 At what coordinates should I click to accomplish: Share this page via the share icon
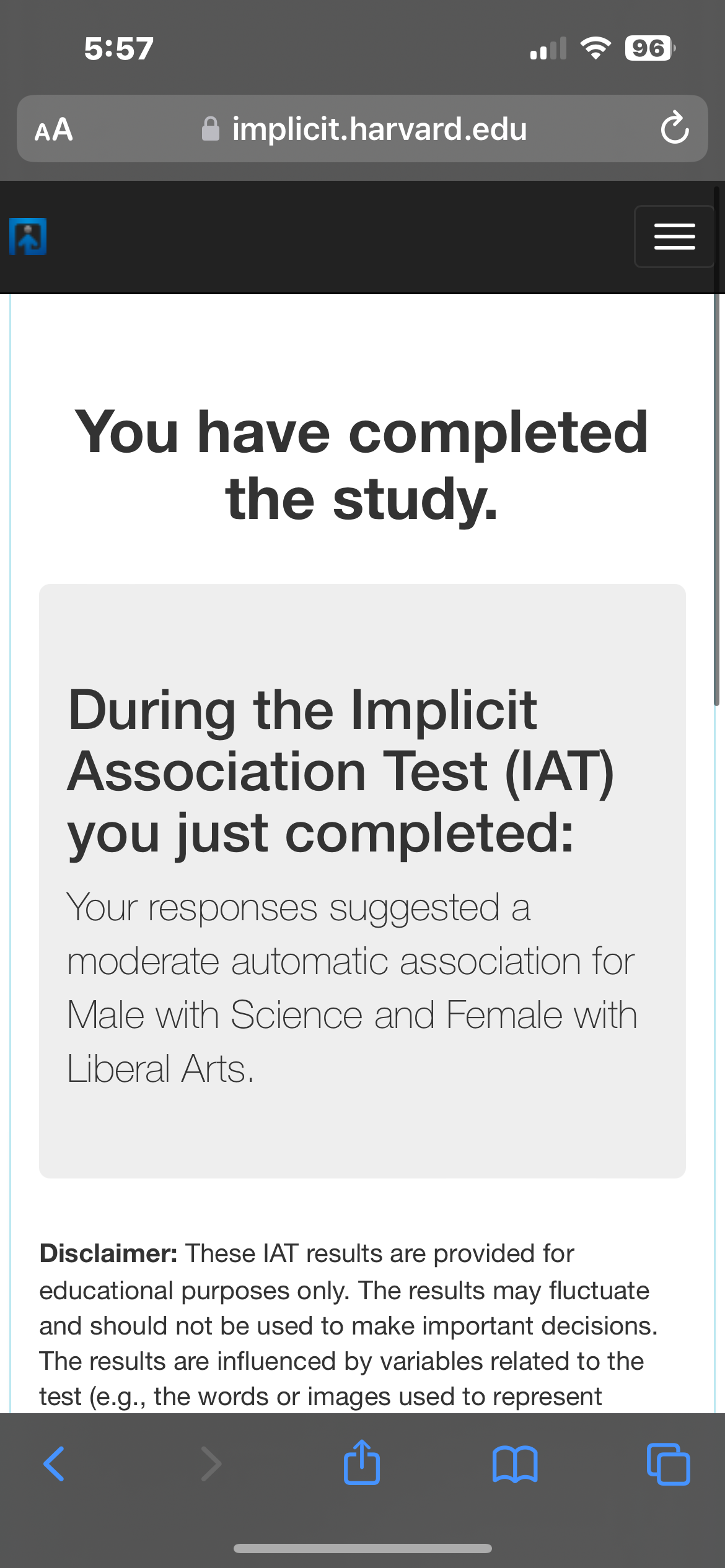click(362, 1463)
